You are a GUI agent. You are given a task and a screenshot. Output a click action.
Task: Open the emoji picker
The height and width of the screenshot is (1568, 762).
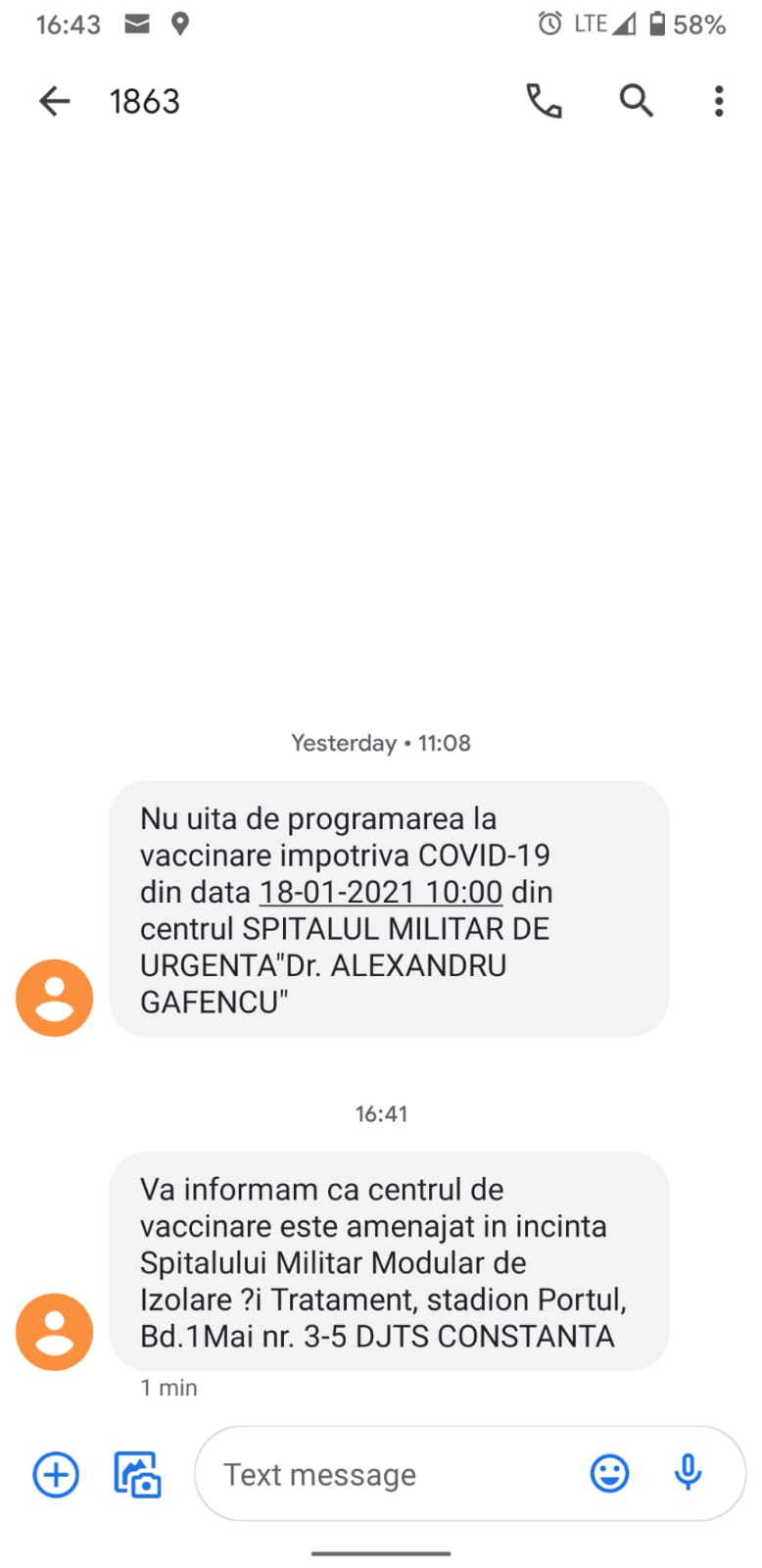609,1474
